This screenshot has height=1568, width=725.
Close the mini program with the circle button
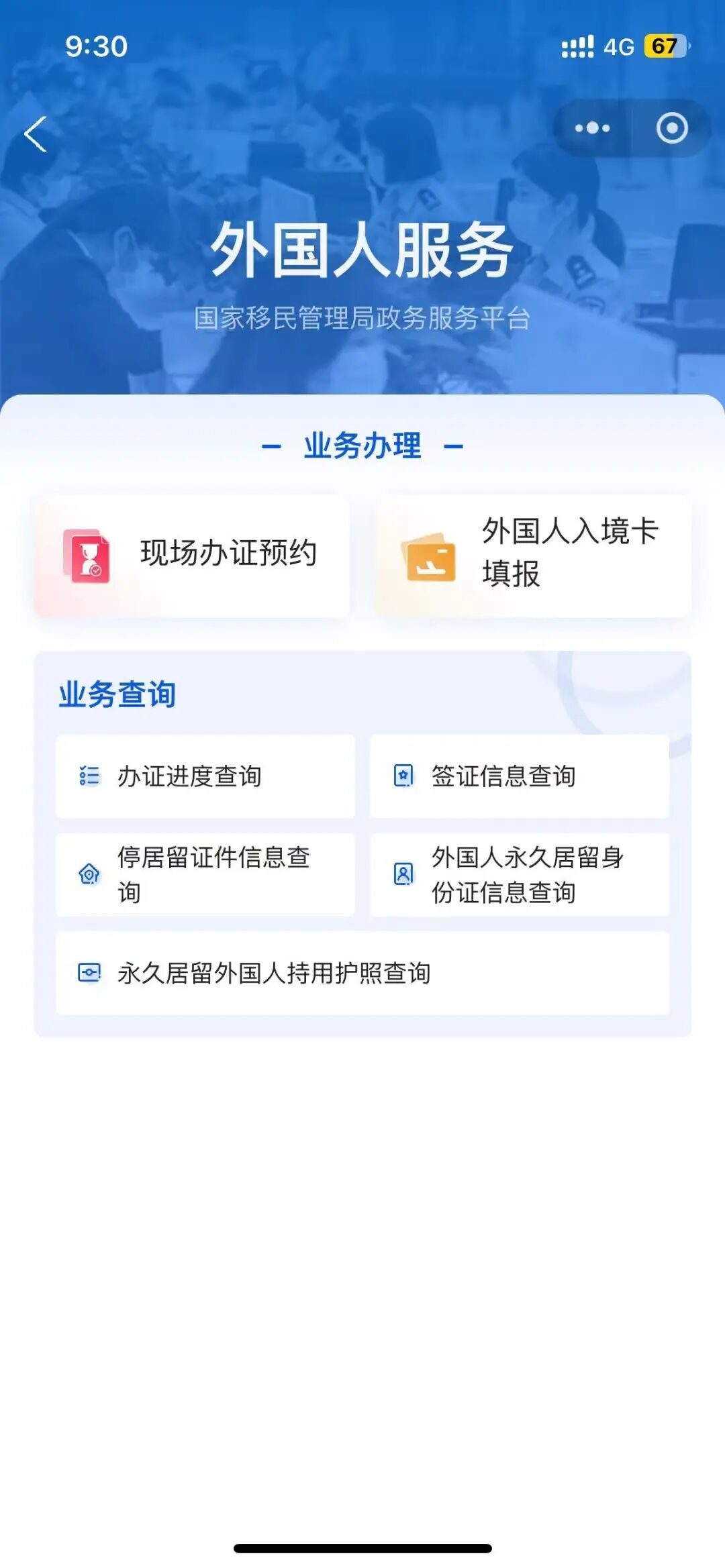click(671, 128)
